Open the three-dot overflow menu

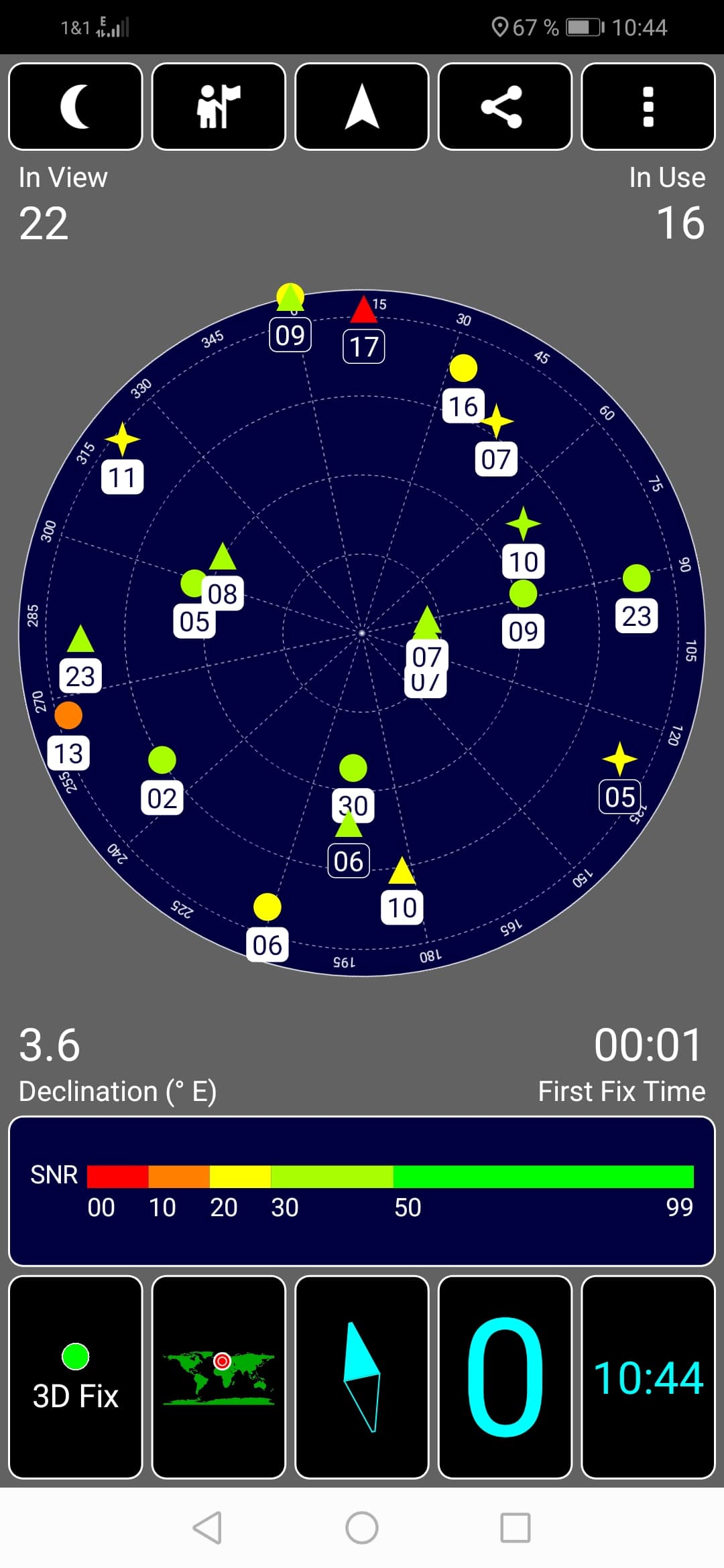tap(648, 107)
